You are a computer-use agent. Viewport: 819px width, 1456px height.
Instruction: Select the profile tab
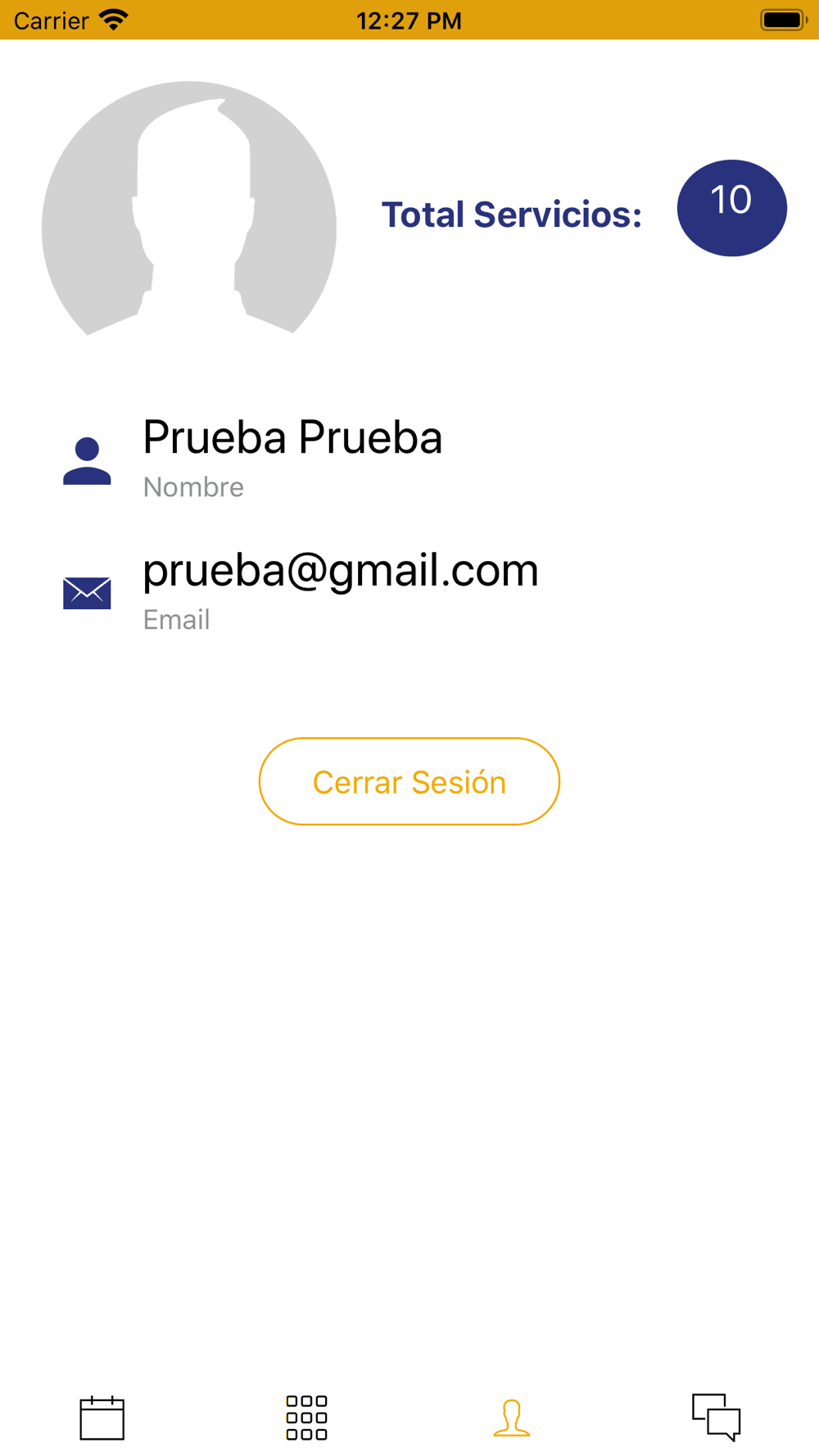coord(512,1418)
